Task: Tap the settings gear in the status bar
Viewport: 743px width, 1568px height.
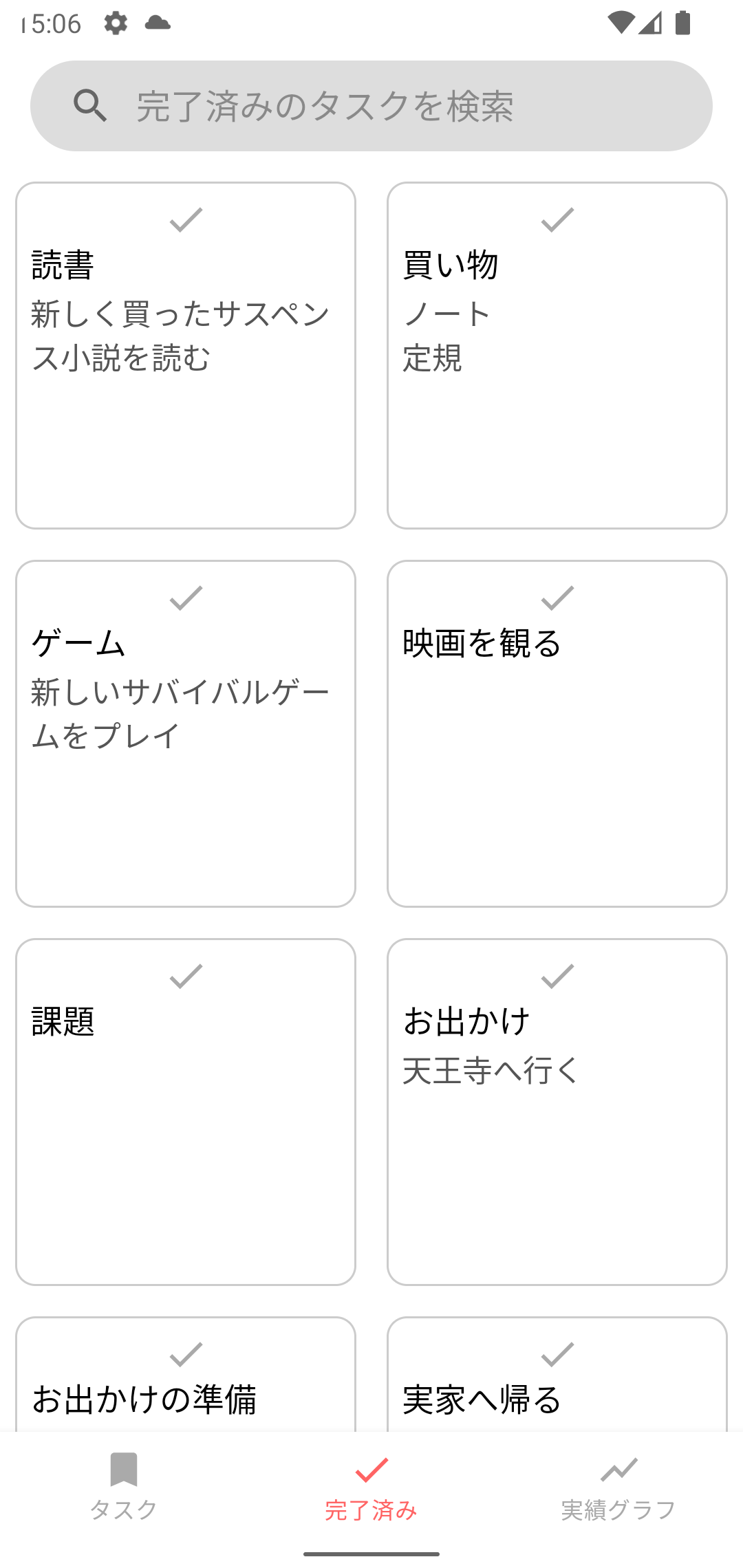Action: [116, 23]
